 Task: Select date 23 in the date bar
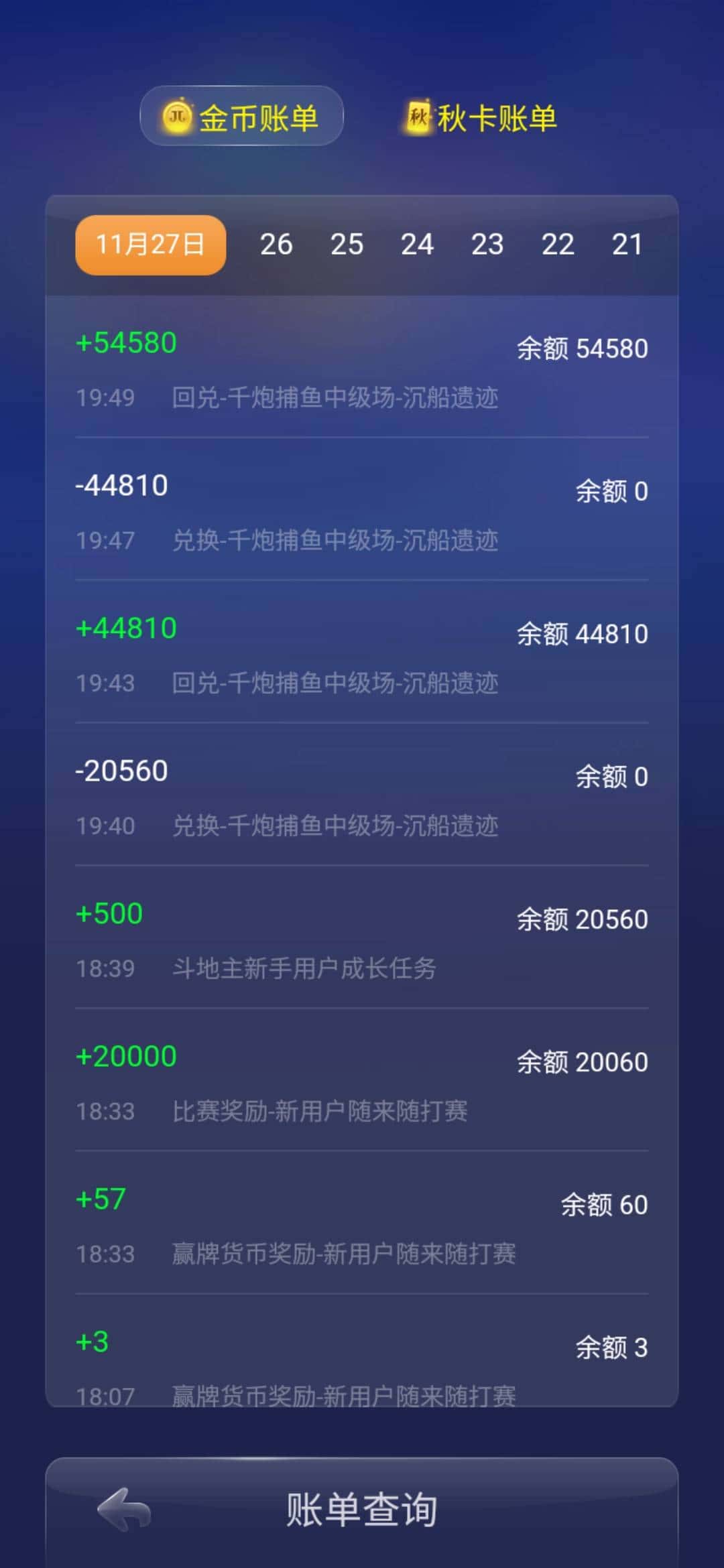click(x=488, y=244)
